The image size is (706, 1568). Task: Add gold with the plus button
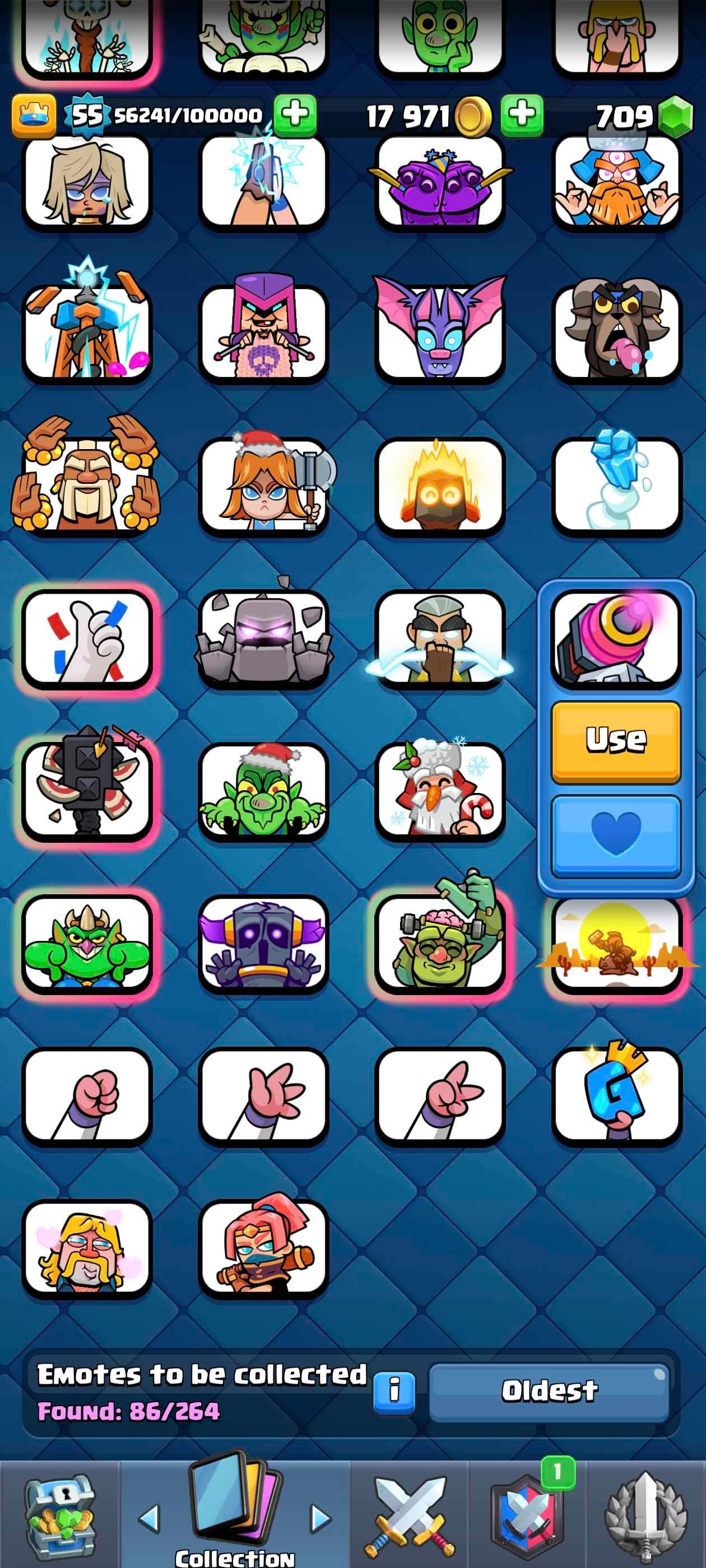(522, 115)
